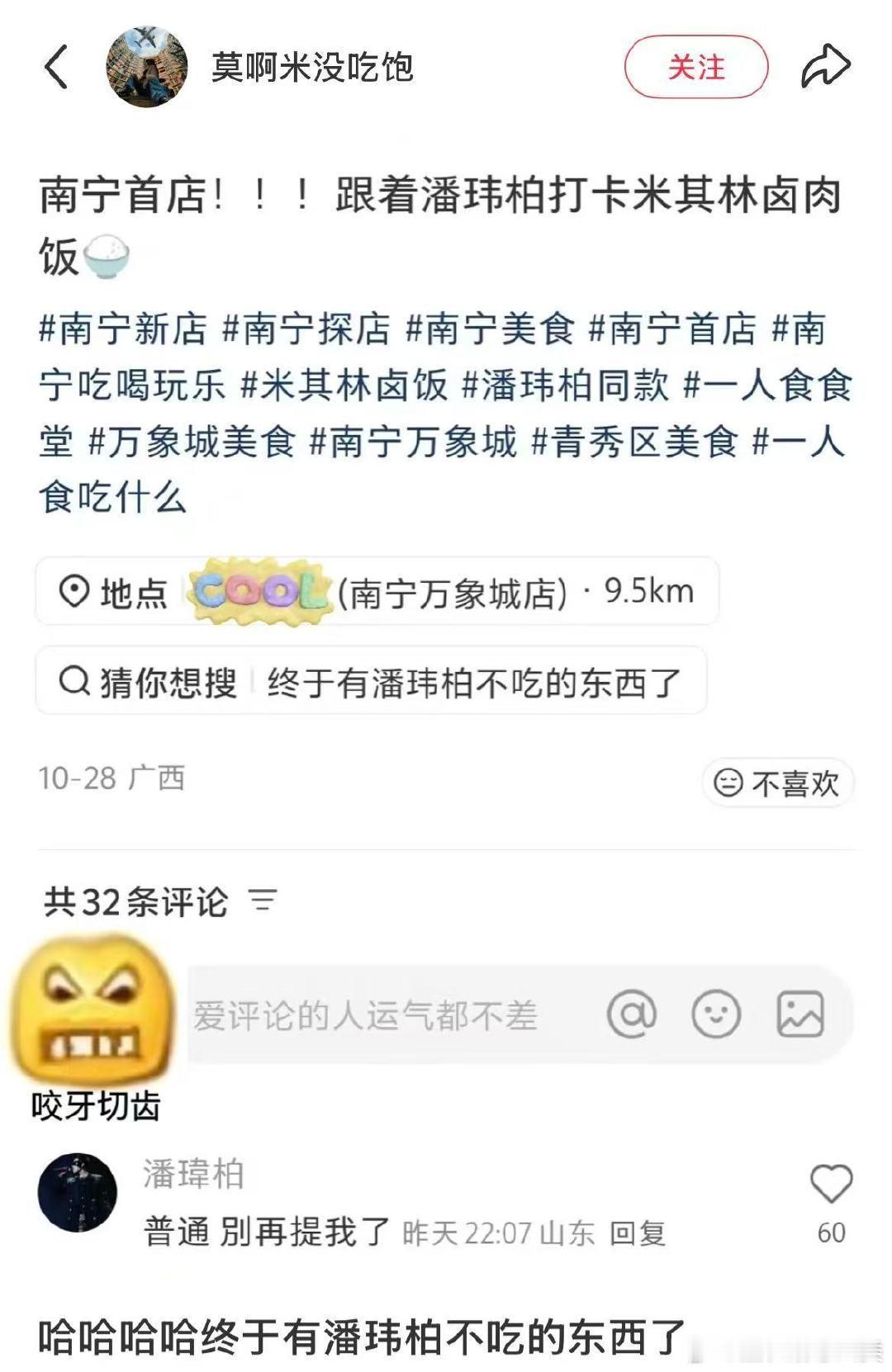892x1372 pixels.
Task: Like 潘瑋柏's comment via the heart icon
Action: (x=832, y=1185)
